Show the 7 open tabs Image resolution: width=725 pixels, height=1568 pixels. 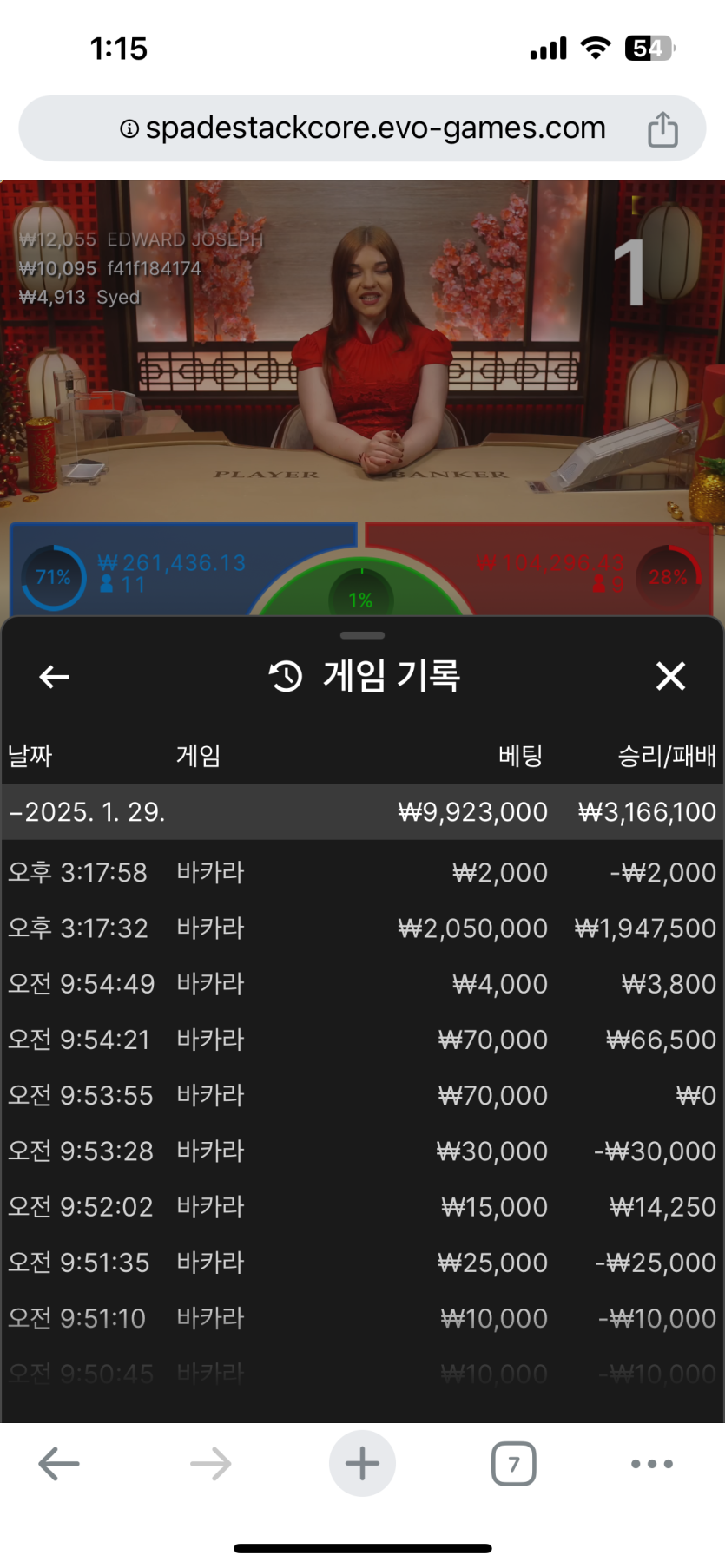[513, 1464]
